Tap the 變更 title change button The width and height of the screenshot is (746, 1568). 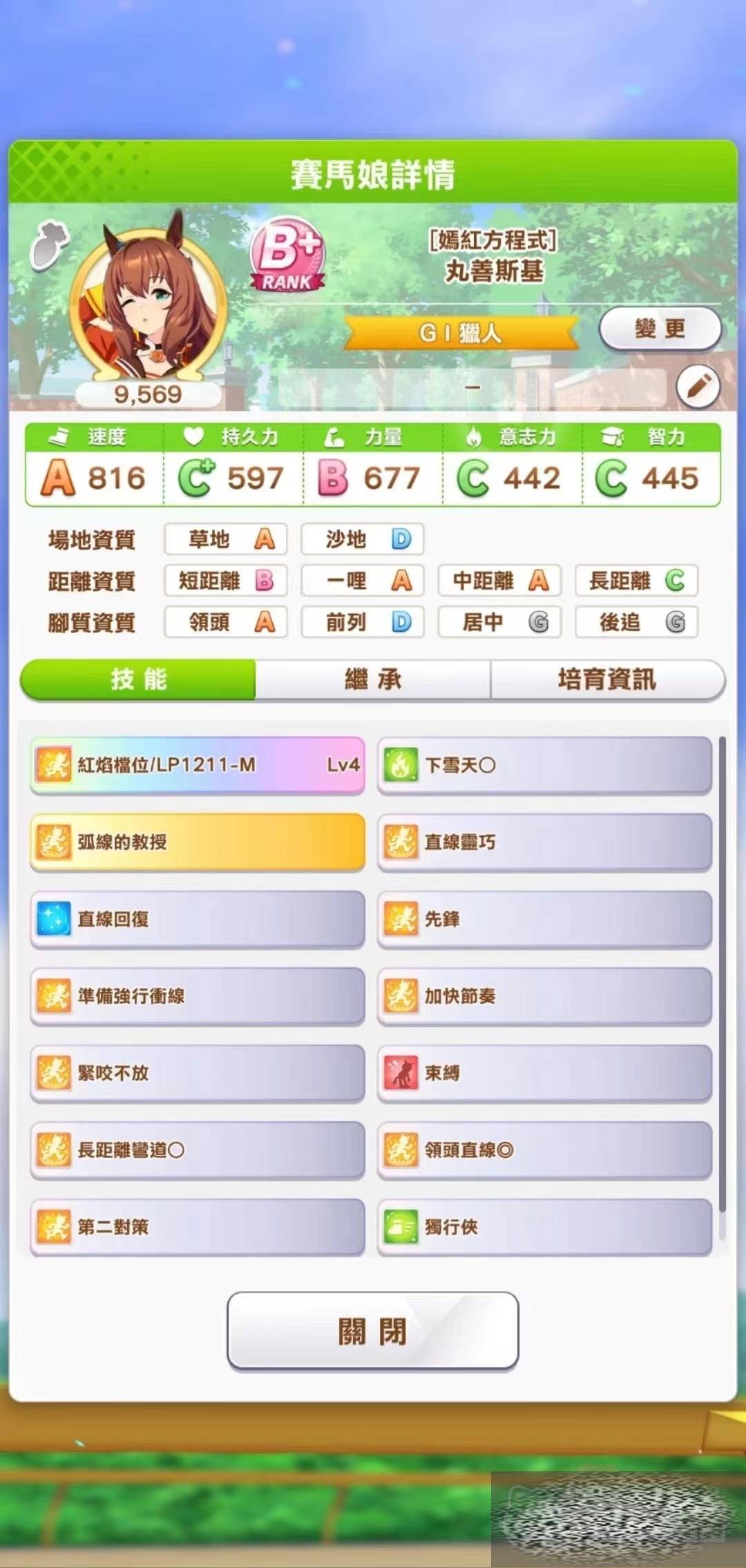(660, 329)
